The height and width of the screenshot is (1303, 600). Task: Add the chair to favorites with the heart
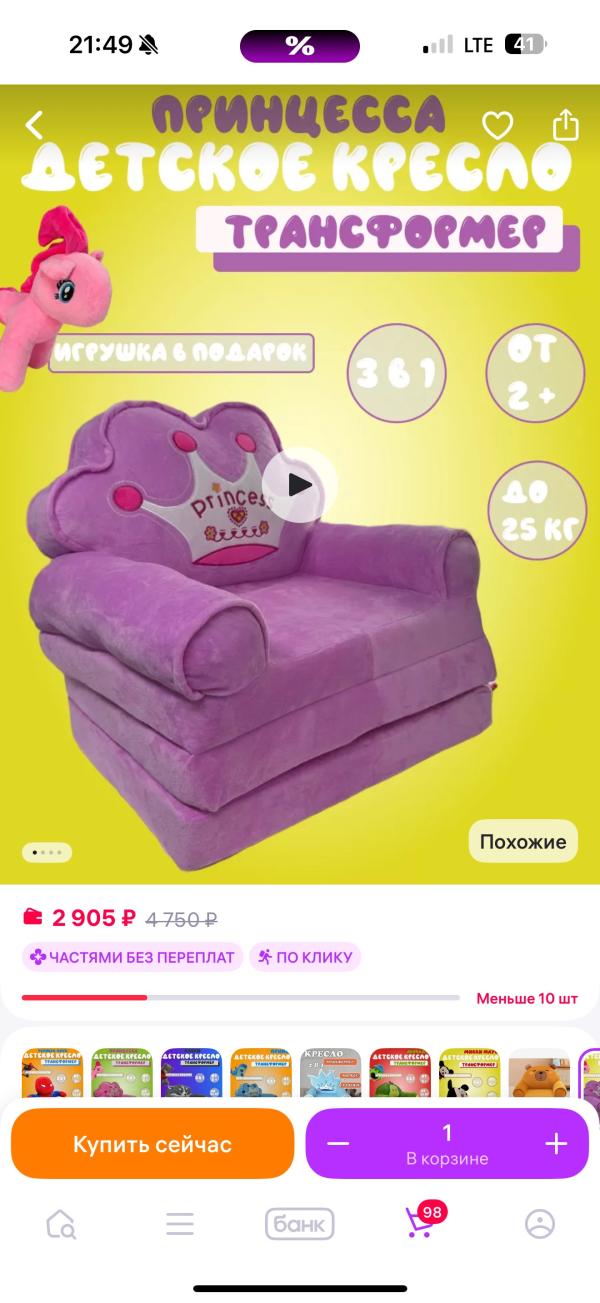point(497,125)
